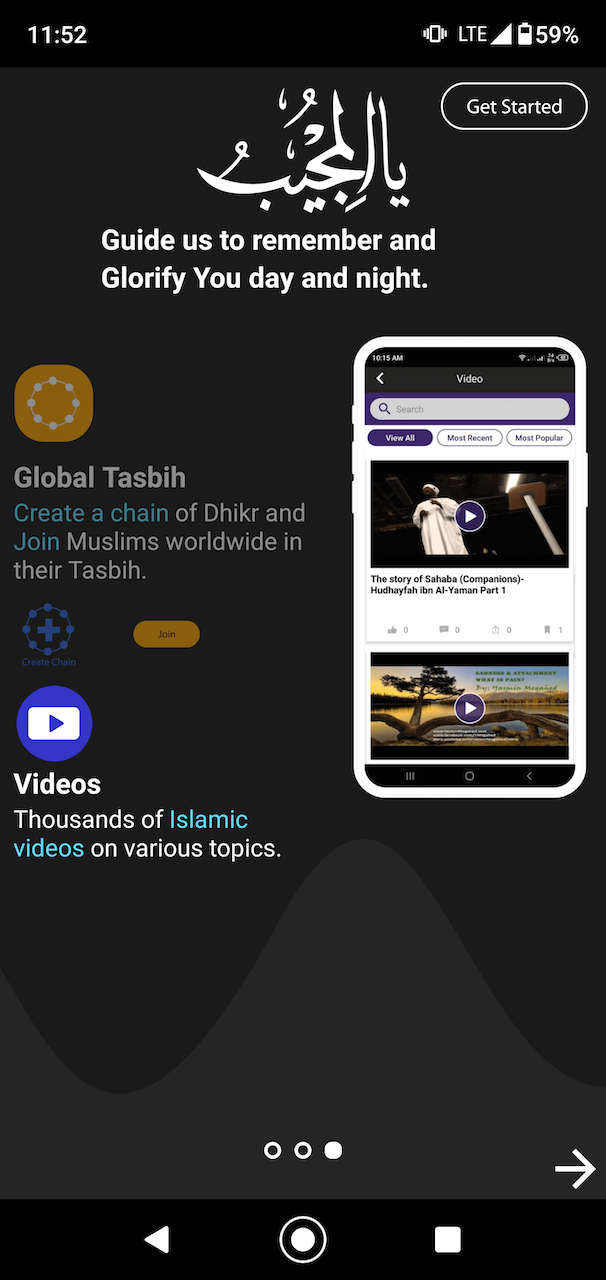Go back using the system back button
606x1280 pixels.
[x=157, y=1240]
